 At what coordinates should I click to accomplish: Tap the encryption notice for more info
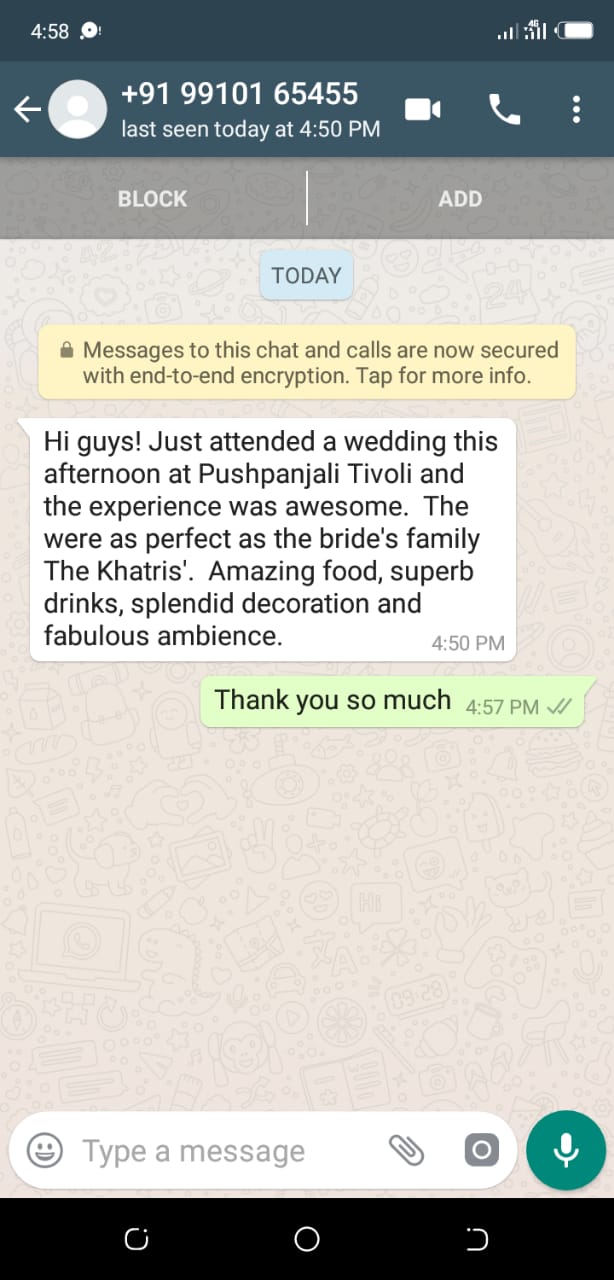pos(307,363)
